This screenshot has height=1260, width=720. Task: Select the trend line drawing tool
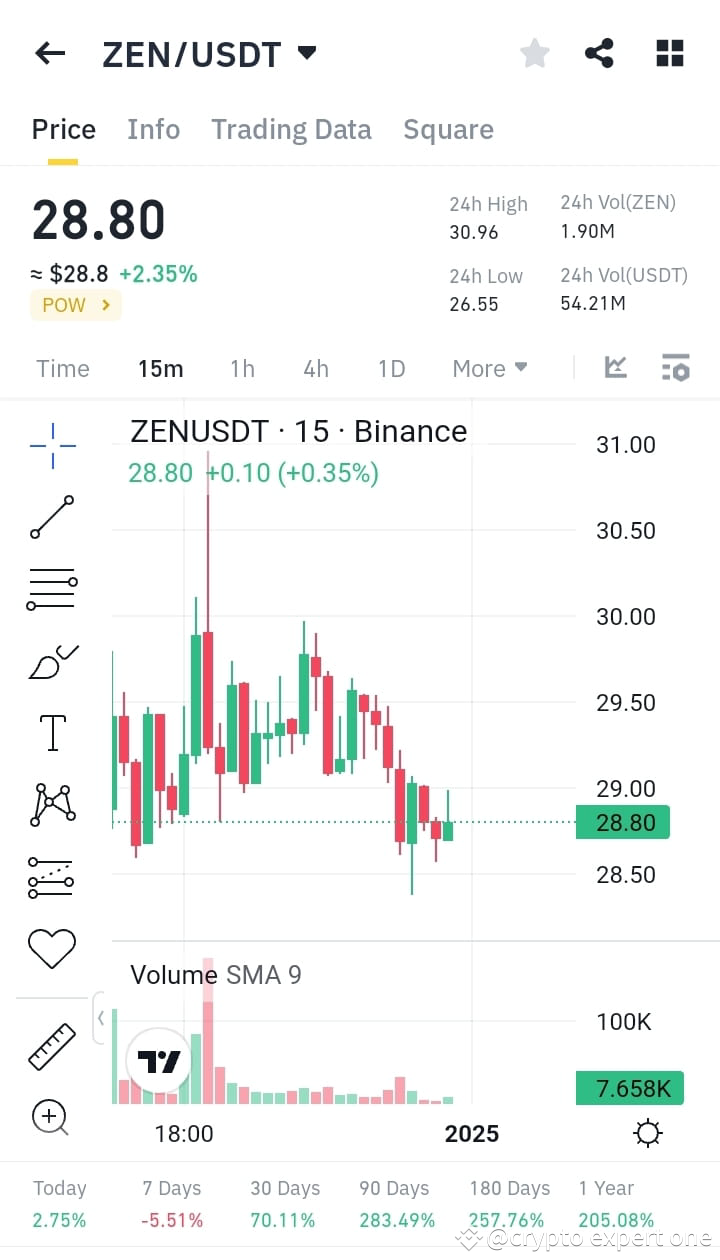point(52,518)
